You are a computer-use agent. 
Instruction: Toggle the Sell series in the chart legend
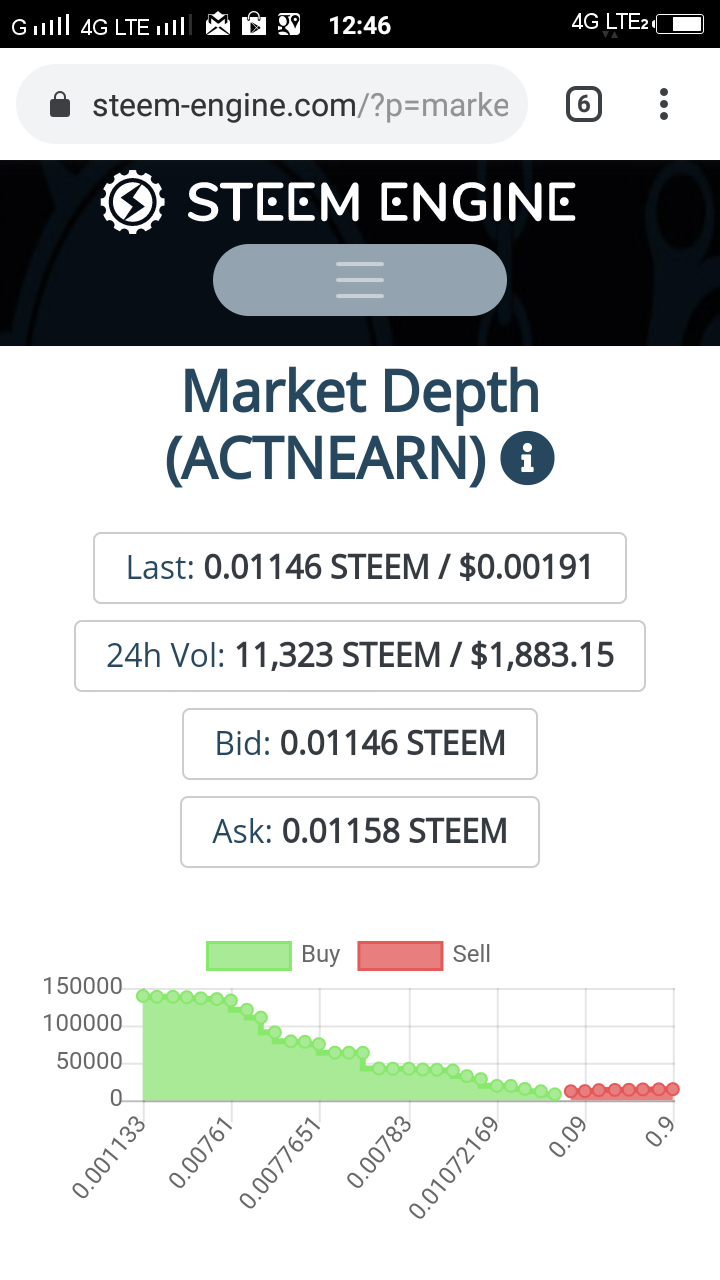424,954
